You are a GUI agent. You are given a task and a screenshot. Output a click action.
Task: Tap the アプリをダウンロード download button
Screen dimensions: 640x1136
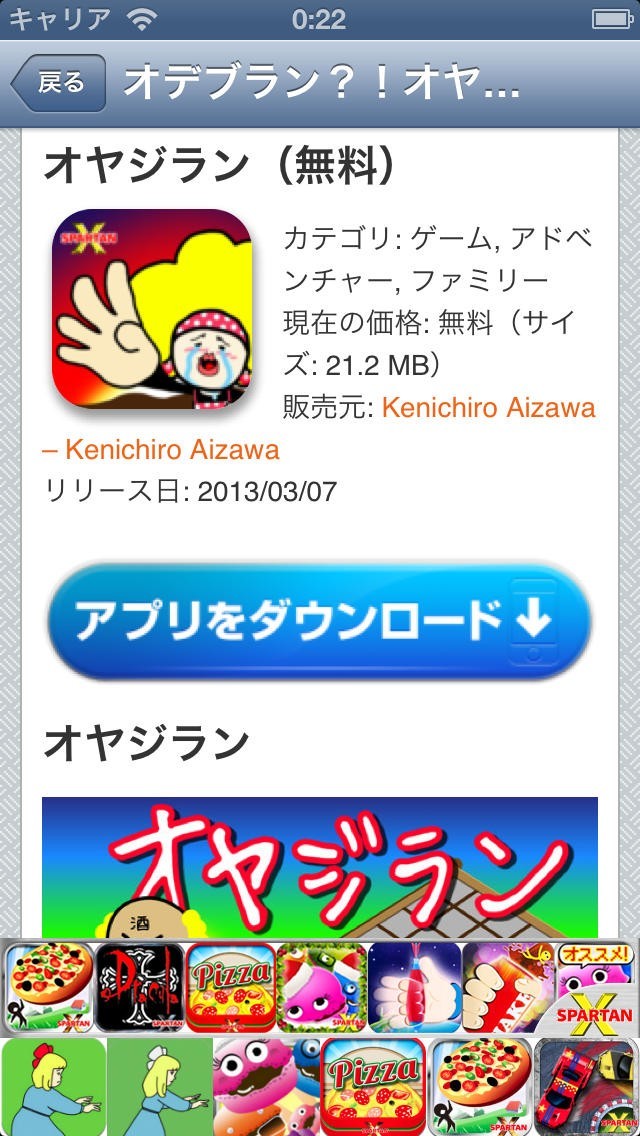[x=320, y=620]
